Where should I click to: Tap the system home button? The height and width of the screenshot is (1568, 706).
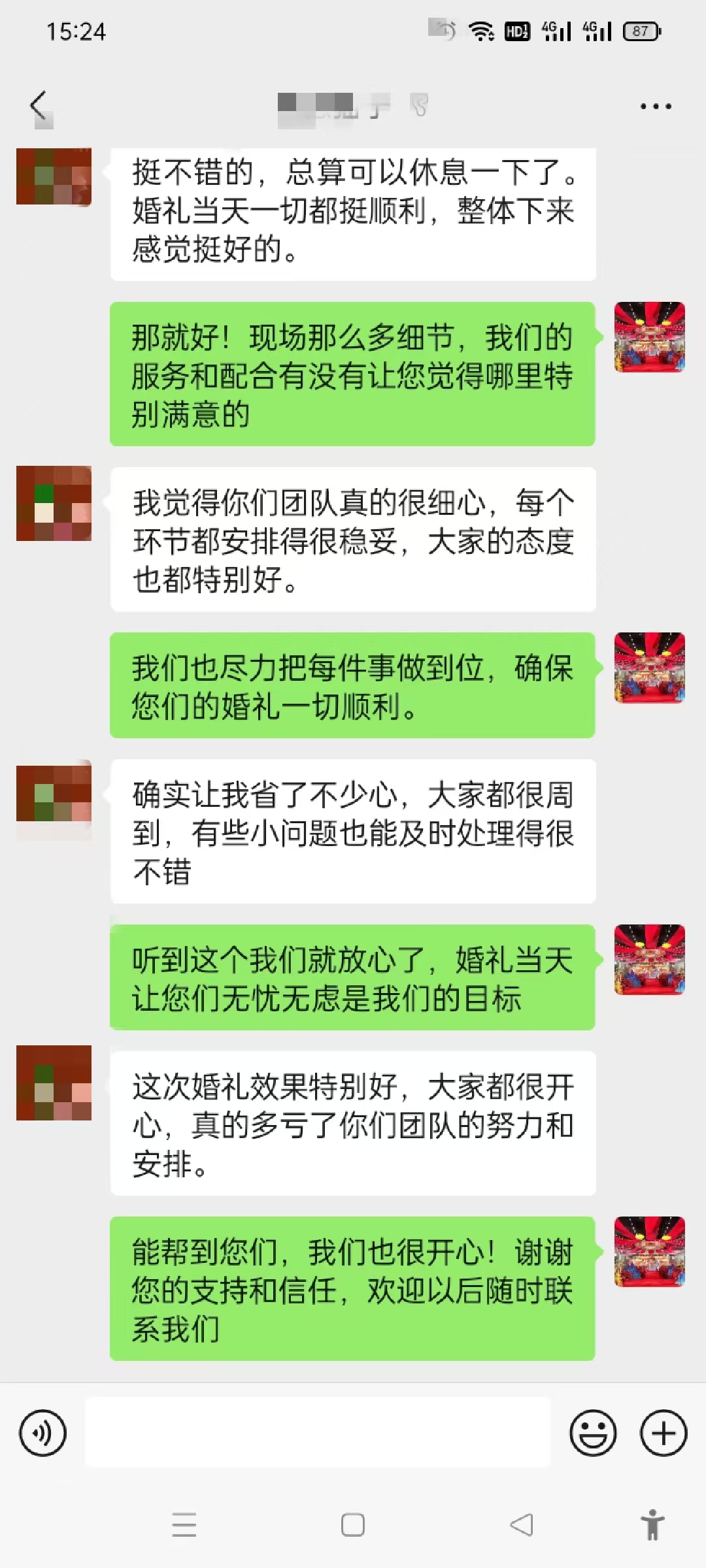(353, 1525)
